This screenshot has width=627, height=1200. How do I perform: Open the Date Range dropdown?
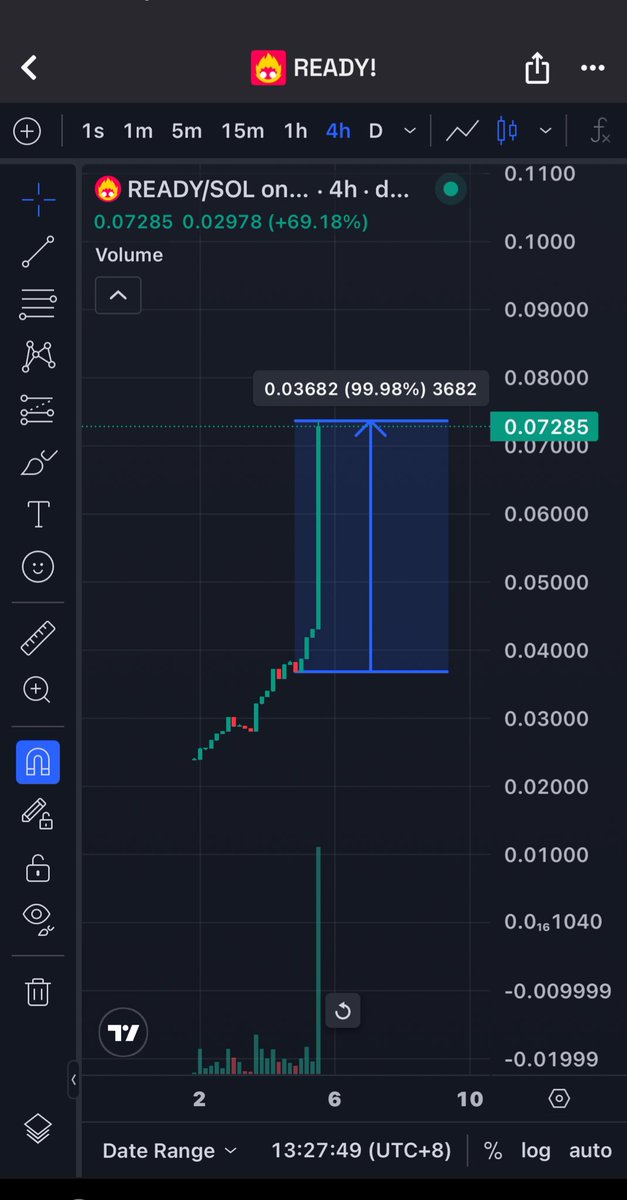[170, 1151]
